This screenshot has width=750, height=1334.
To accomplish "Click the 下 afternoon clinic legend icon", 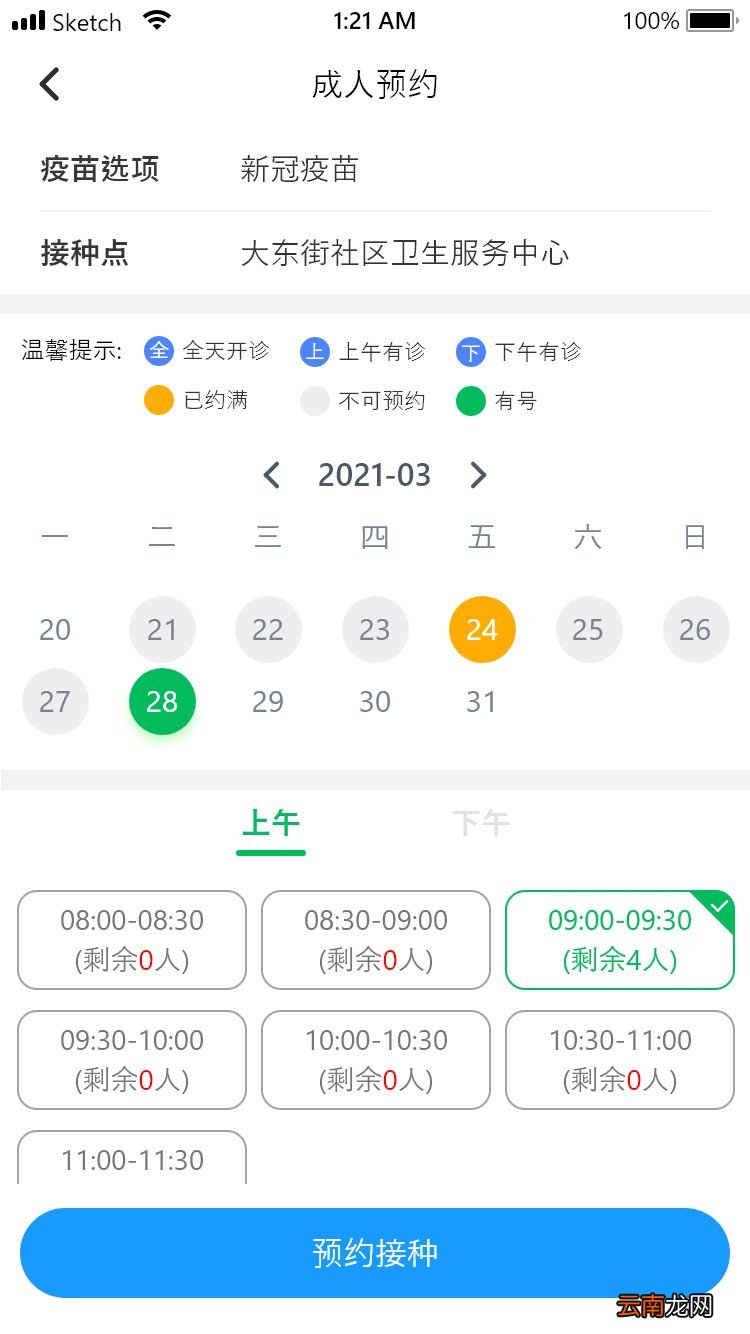I will [469, 351].
